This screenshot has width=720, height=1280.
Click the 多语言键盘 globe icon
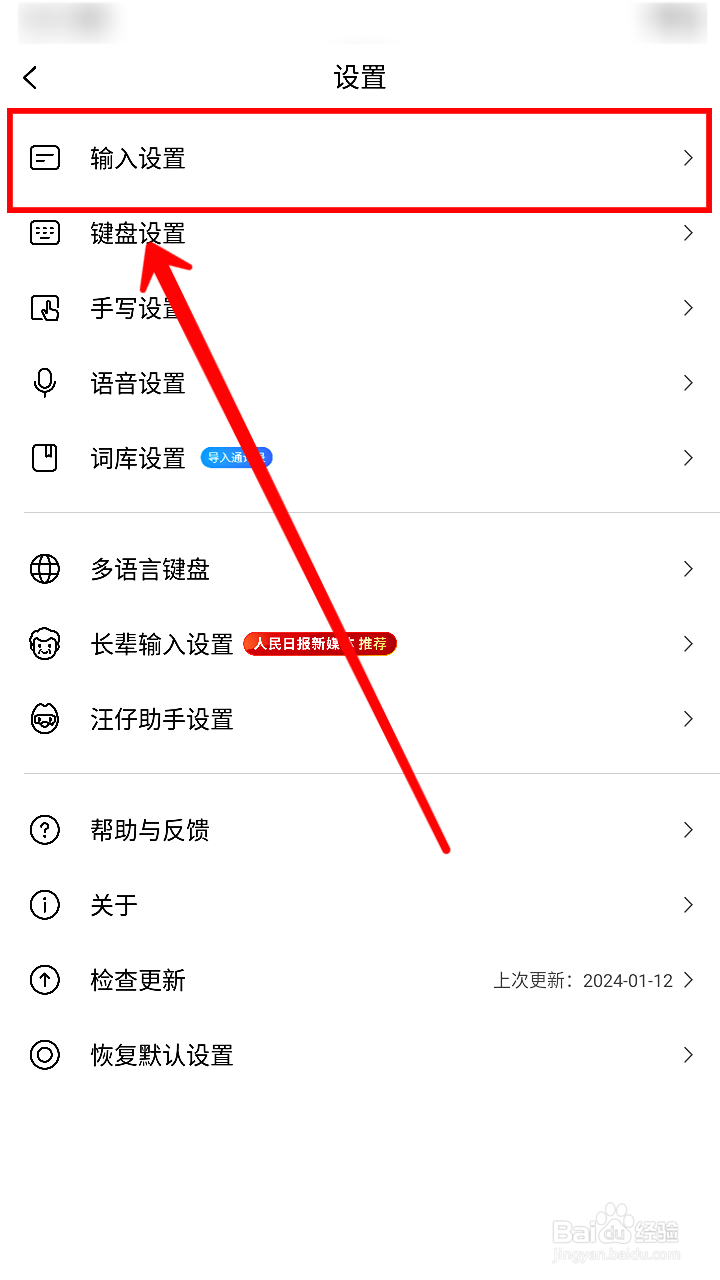45,569
